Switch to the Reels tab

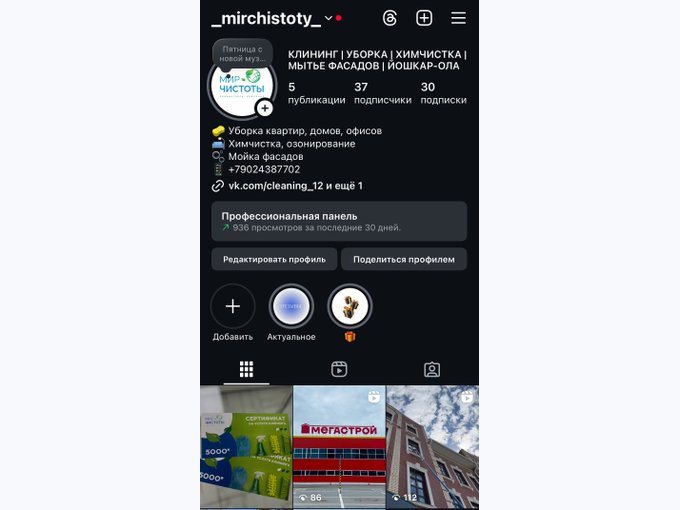pos(339,369)
